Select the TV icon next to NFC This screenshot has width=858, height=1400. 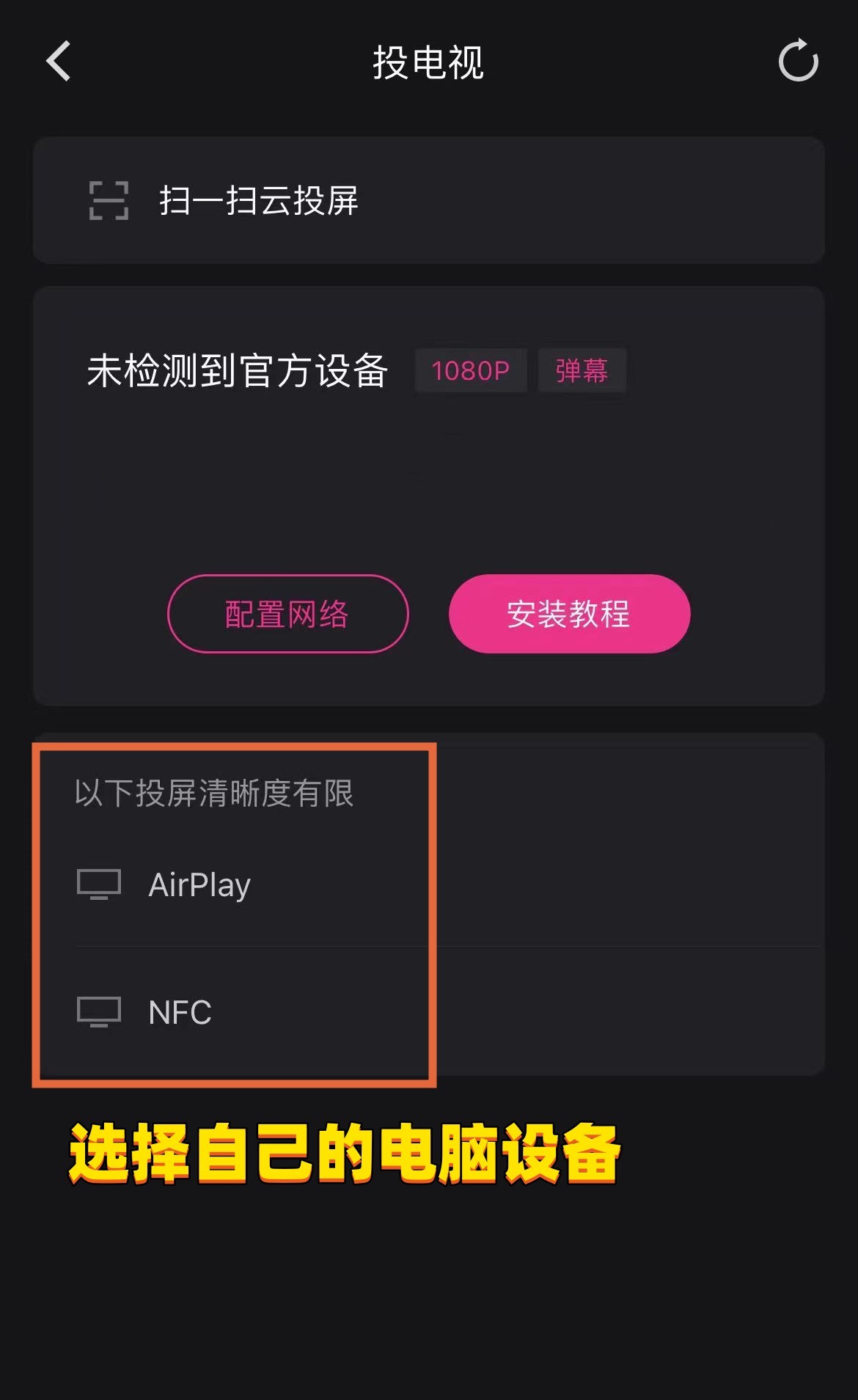99,1013
